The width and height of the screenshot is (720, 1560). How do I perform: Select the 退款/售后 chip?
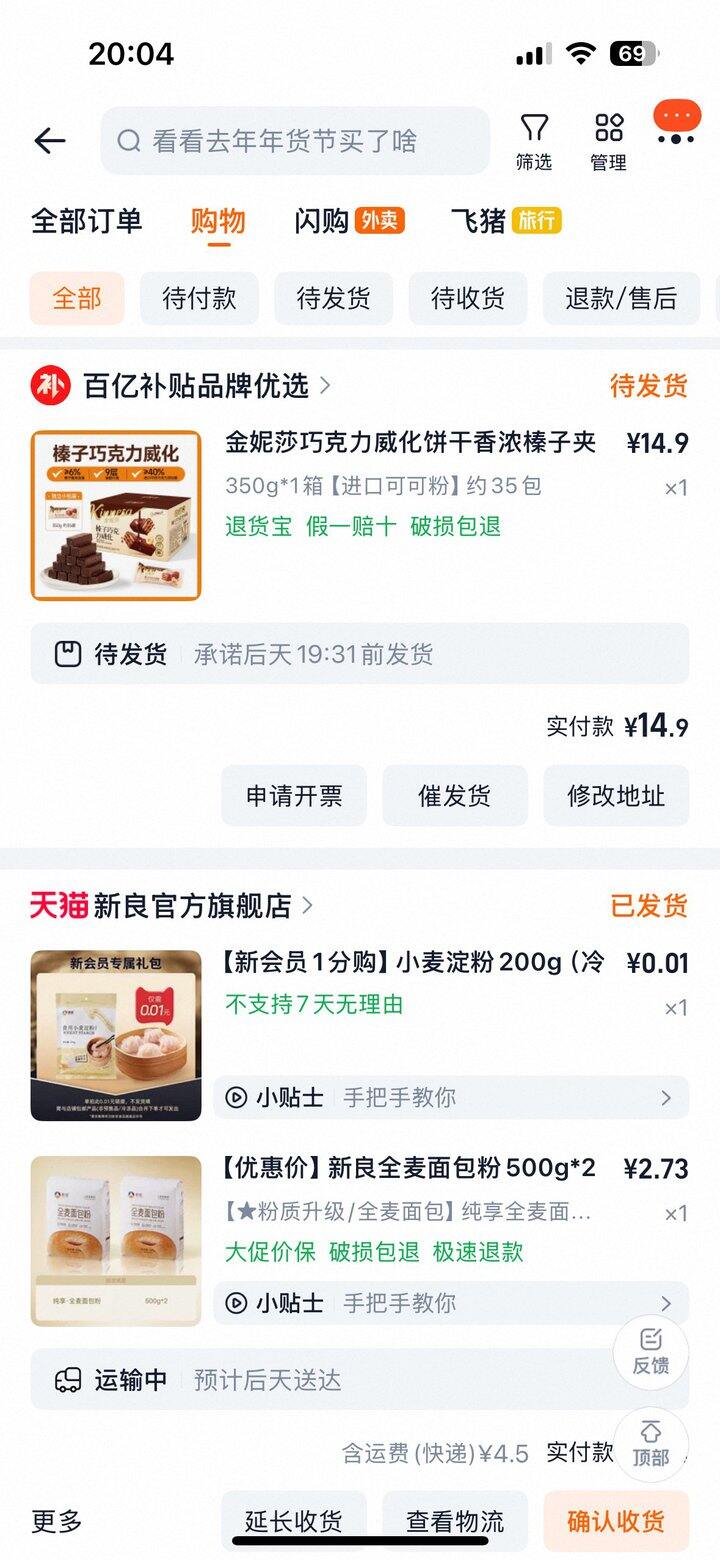(x=621, y=298)
